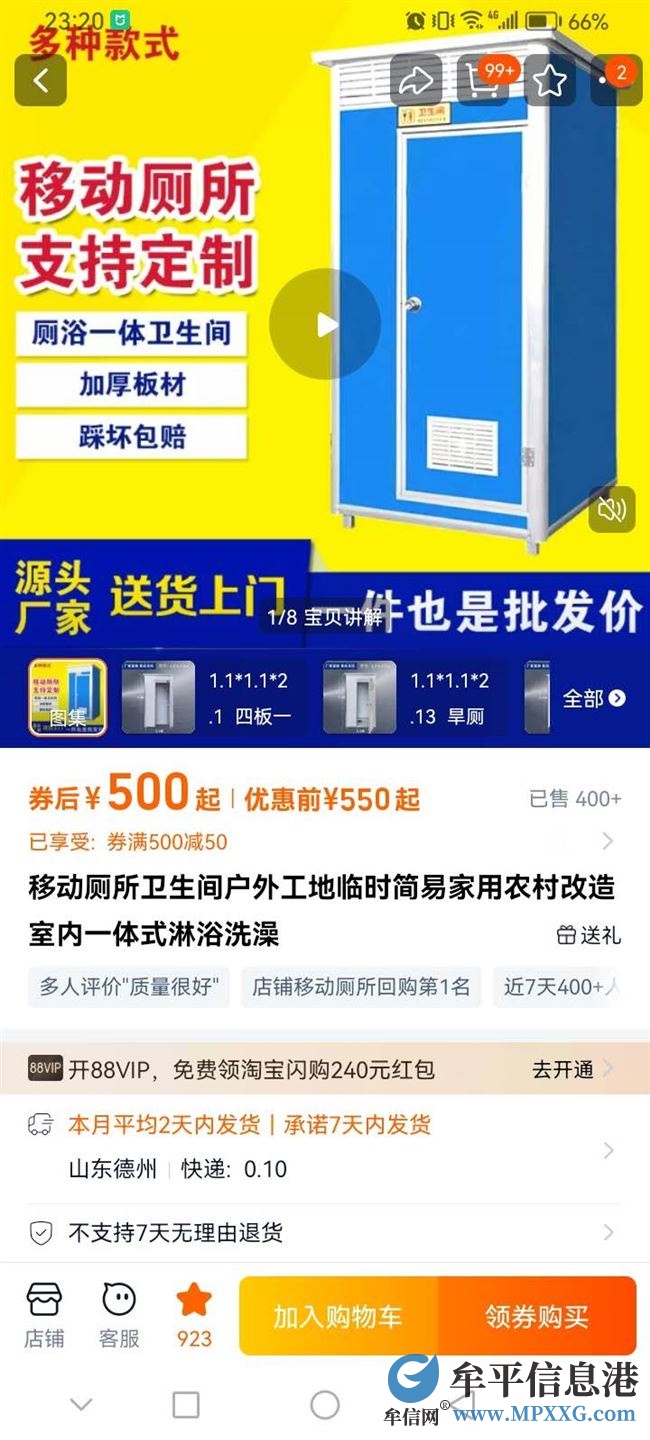Tap 领券购买 to buy with coupon
Screen dimensions: 650x1440
(537, 1316)
